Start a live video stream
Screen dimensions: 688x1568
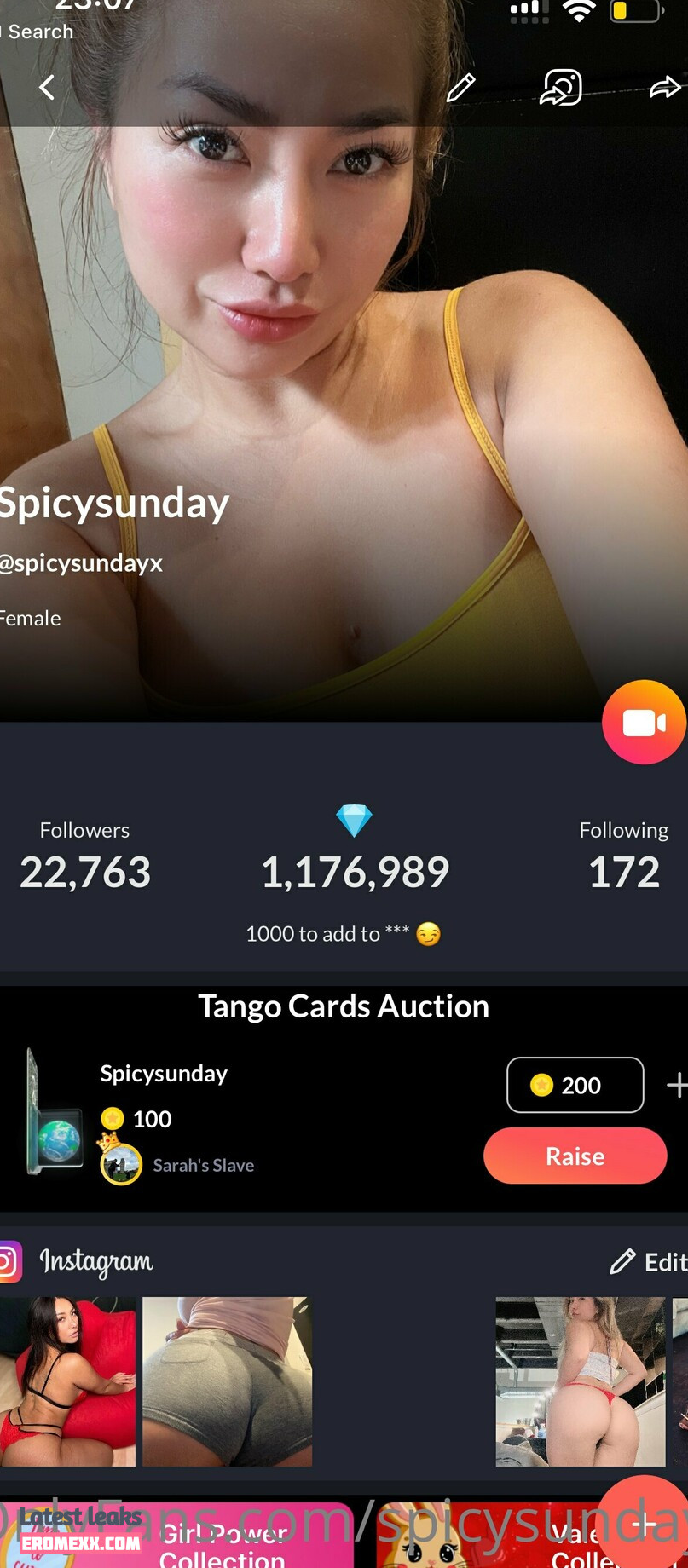(644, 723)
